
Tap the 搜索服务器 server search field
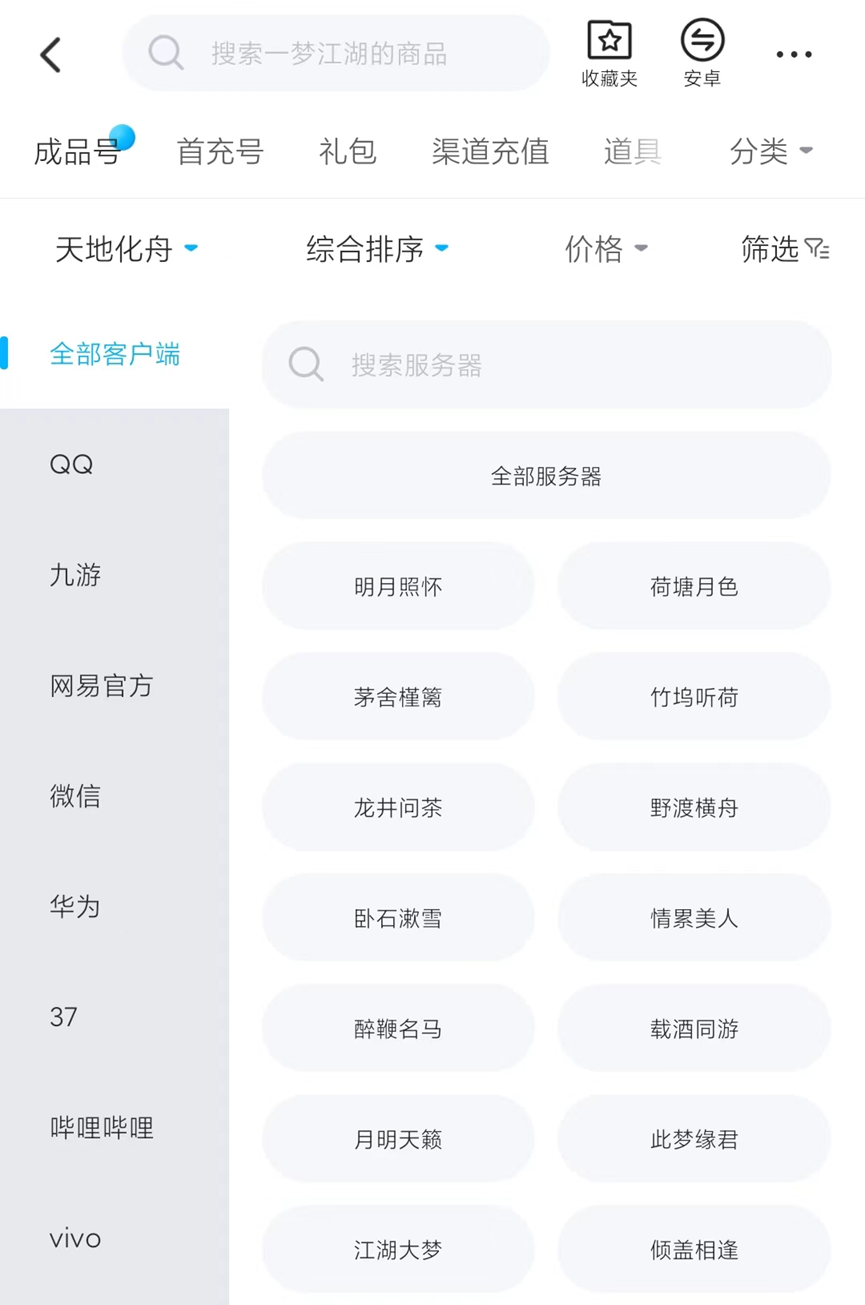pos(546,365)
